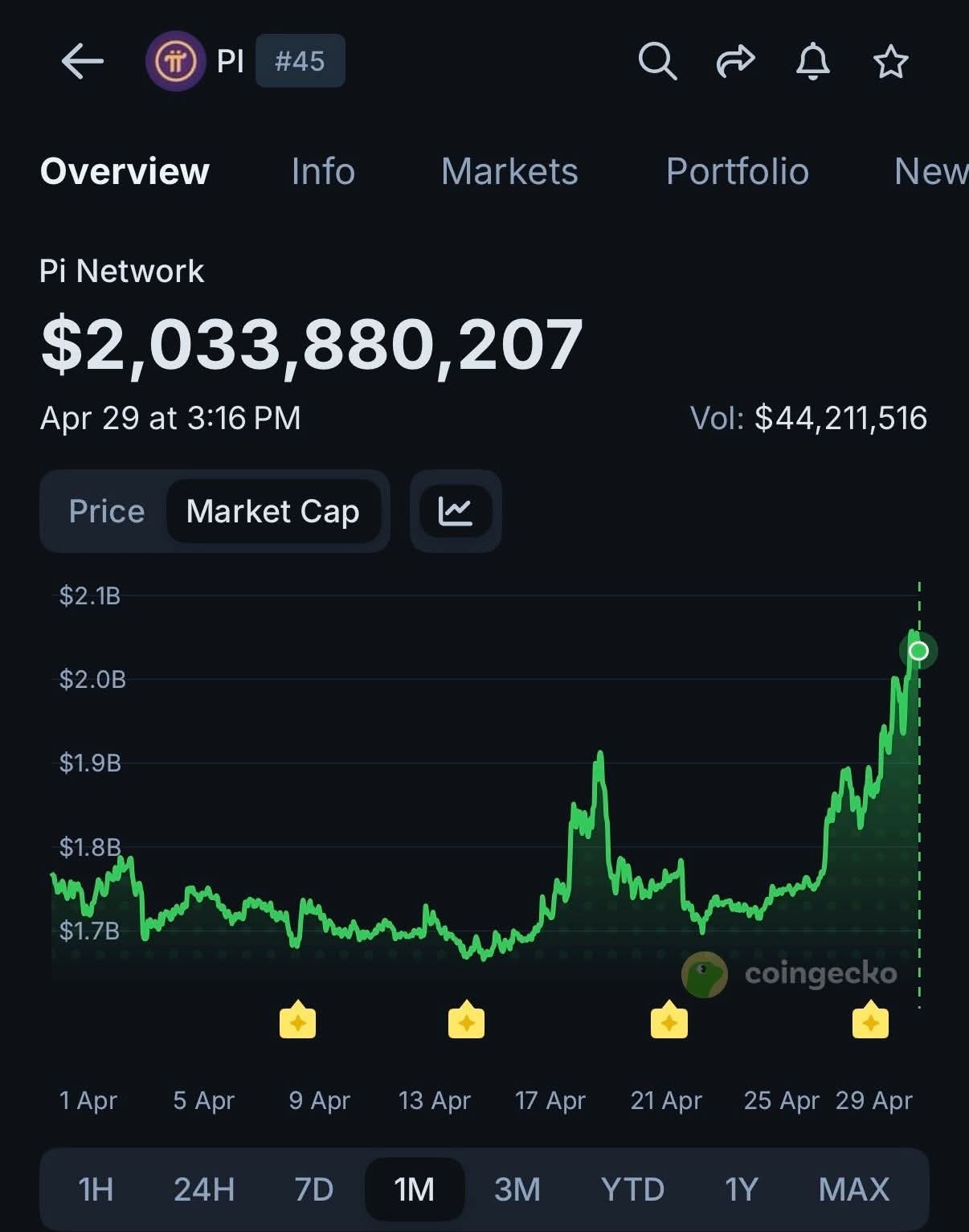The image size is (969, 1232).
Task: Choose the 3M time range
Action: 517,1189
